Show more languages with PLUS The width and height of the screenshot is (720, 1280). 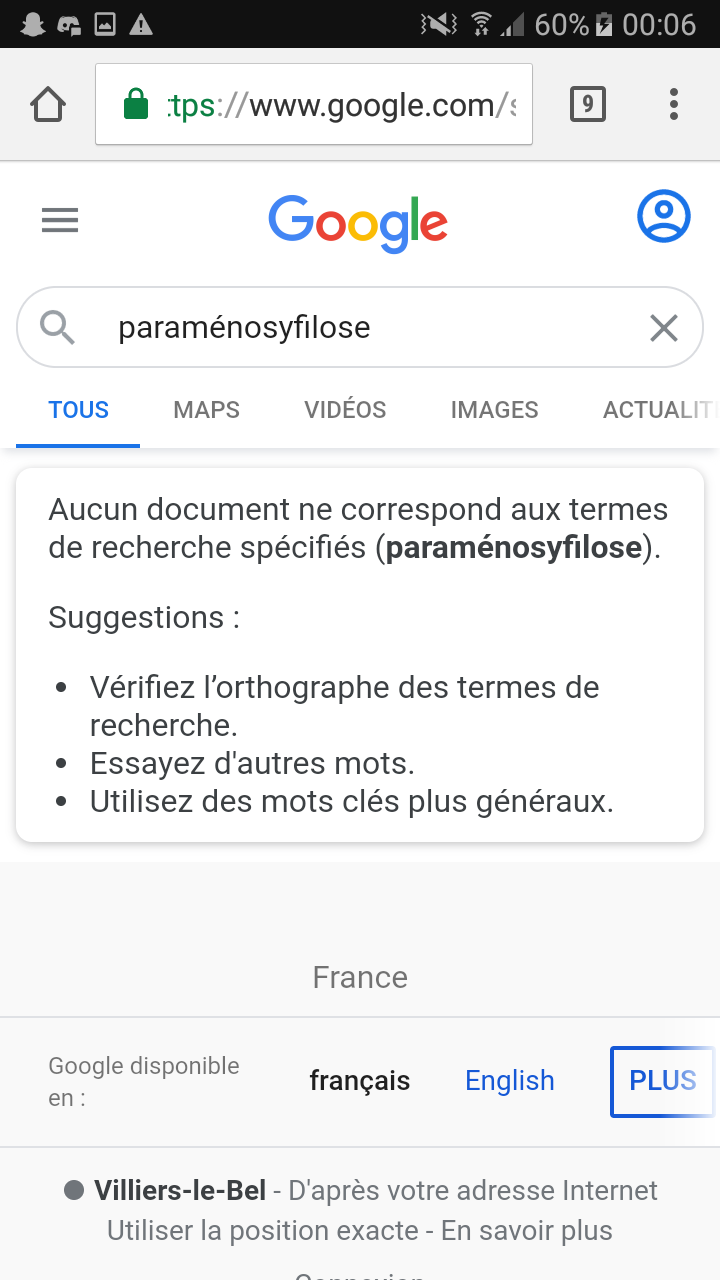(x=662, y=1081)
